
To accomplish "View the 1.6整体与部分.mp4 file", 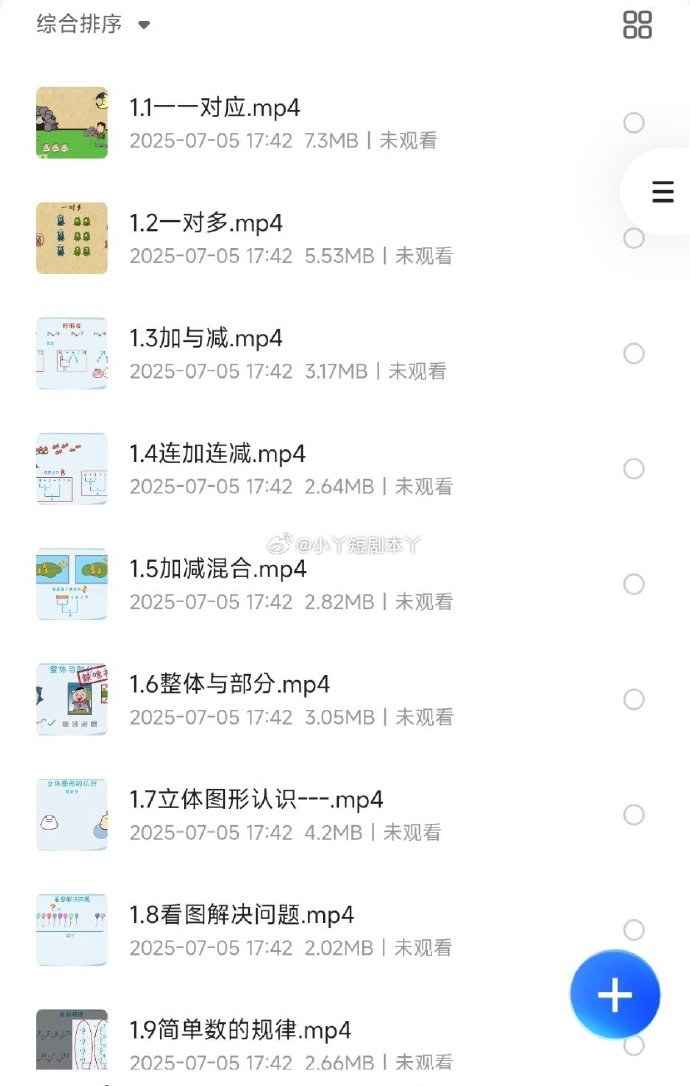I will [229, 684].
